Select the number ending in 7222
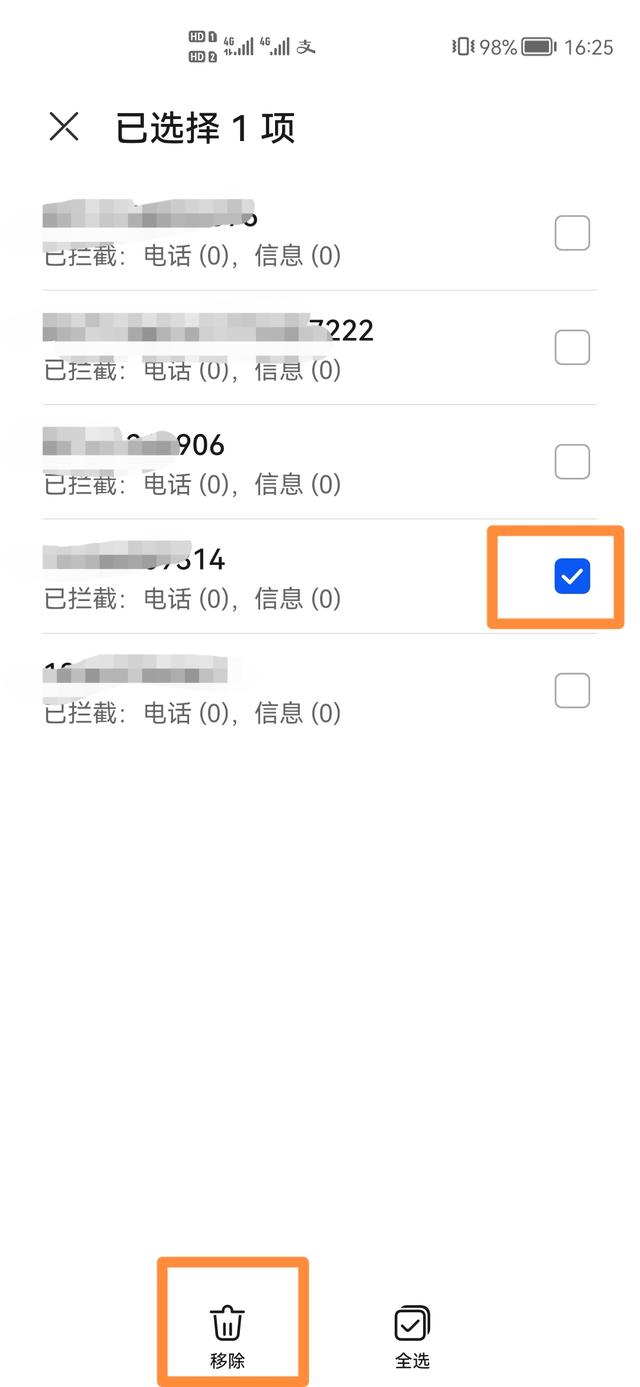The width and height of the screenshot is (640, 1387). point(572,348)
